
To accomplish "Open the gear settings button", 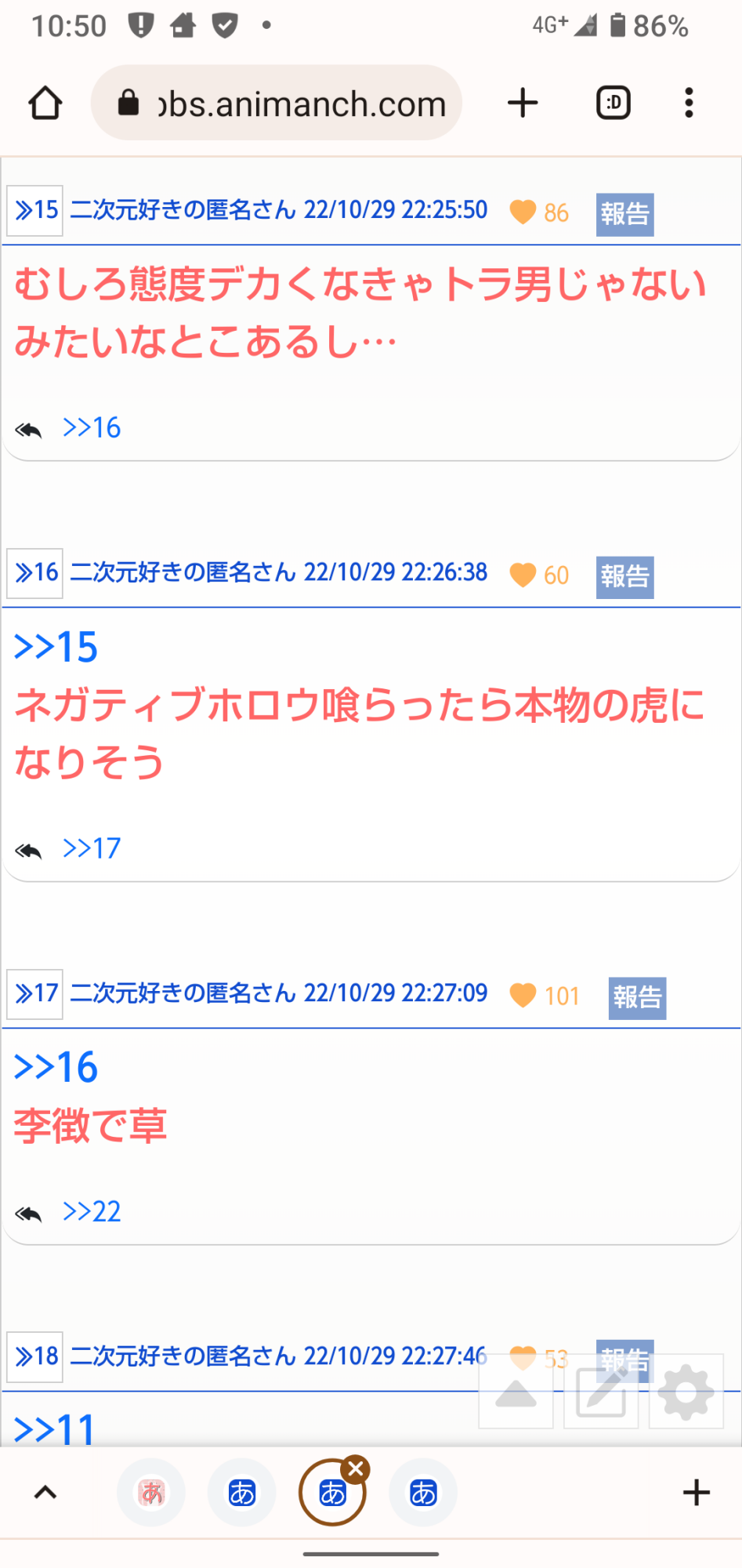I will pyautogui.click(x=686, y=1392).
